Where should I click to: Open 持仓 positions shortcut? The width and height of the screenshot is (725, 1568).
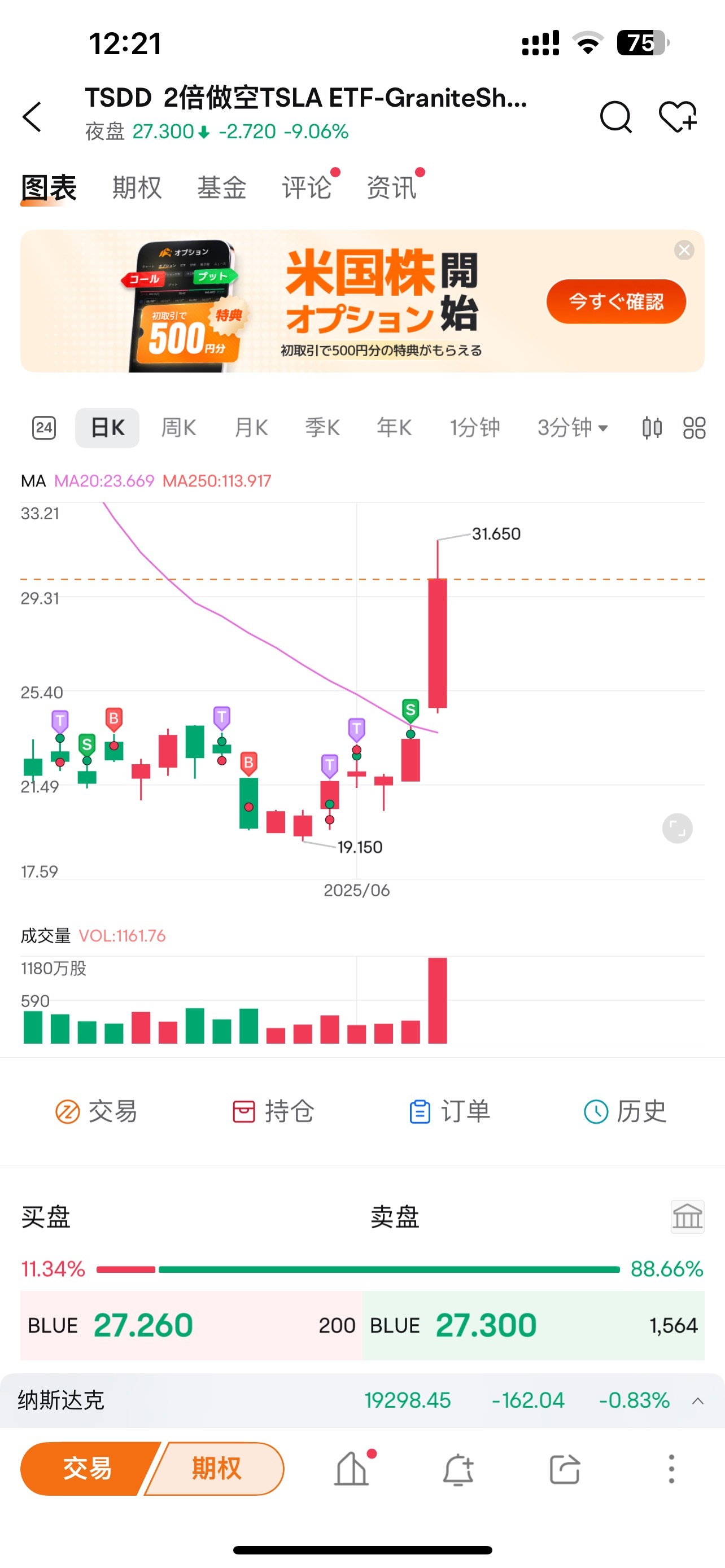point(274,1111)
